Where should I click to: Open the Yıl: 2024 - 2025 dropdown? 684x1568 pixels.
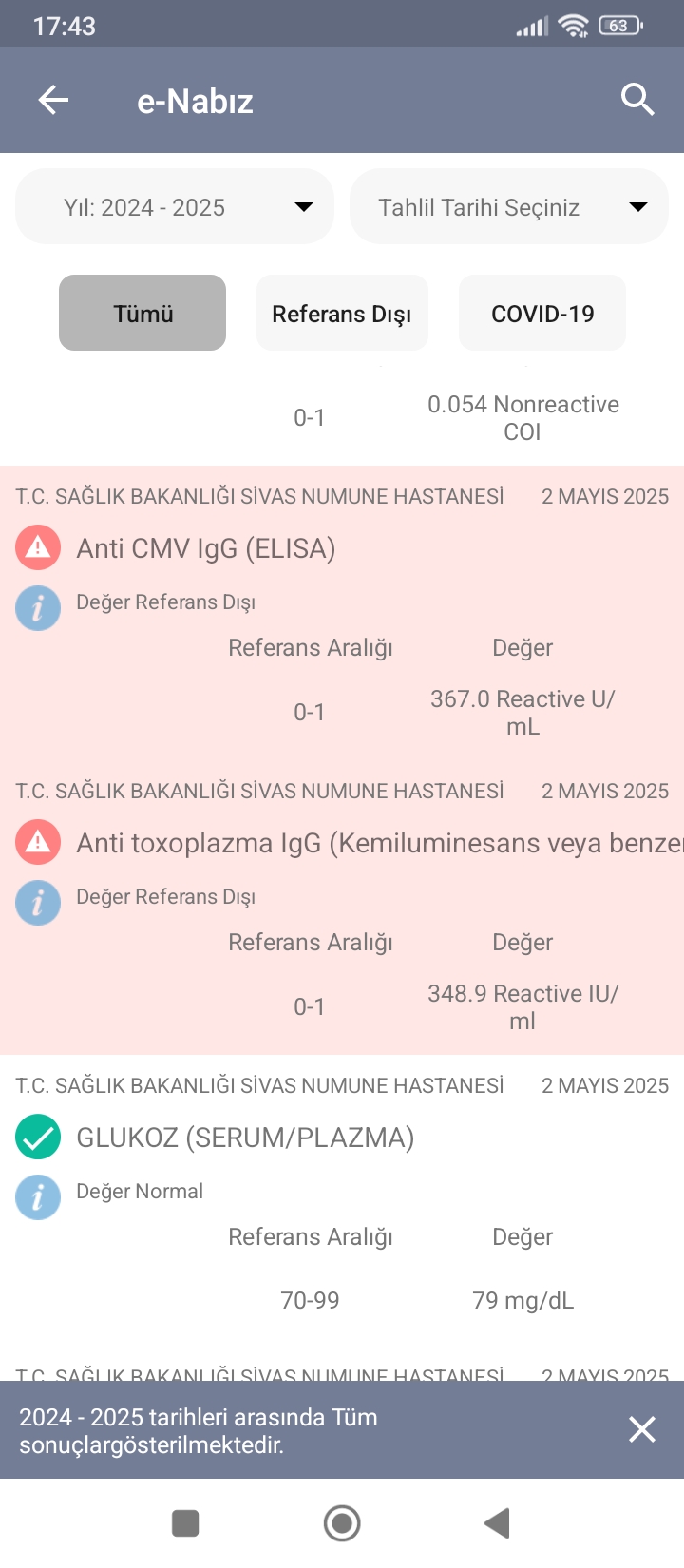click(174, 206)
